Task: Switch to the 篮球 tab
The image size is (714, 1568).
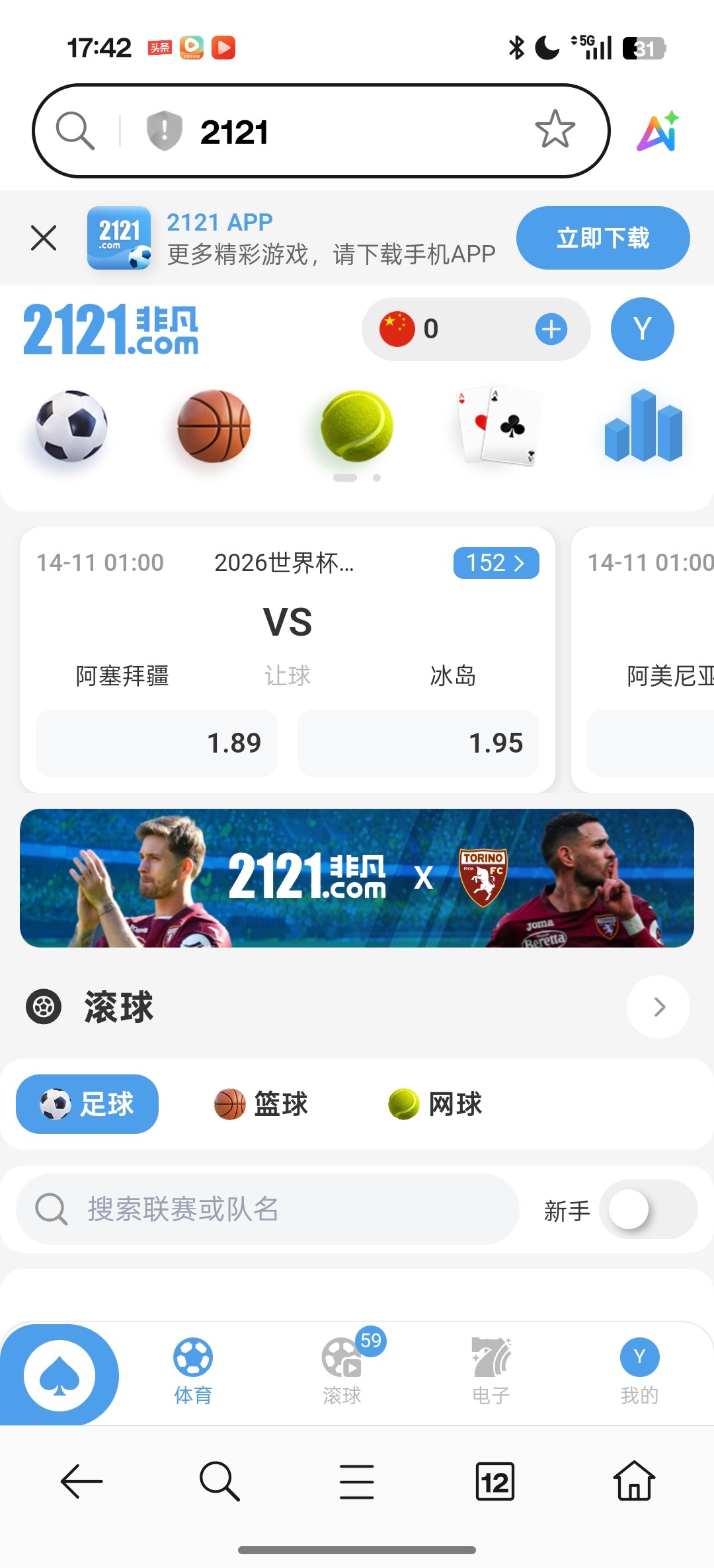Action: point(262,1104)
